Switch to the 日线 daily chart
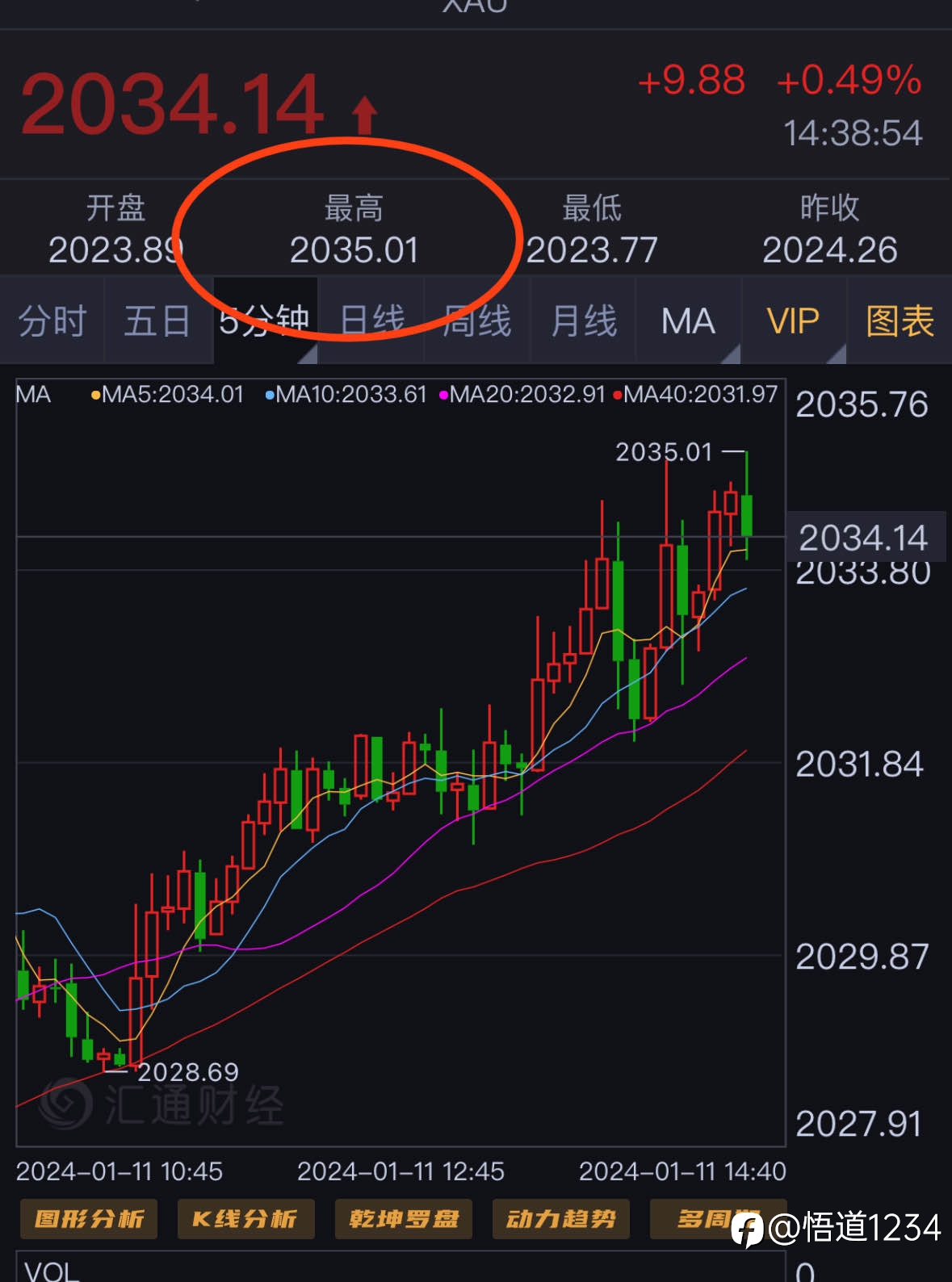This screenshot has width=952, height=1282. coord(371,320)
